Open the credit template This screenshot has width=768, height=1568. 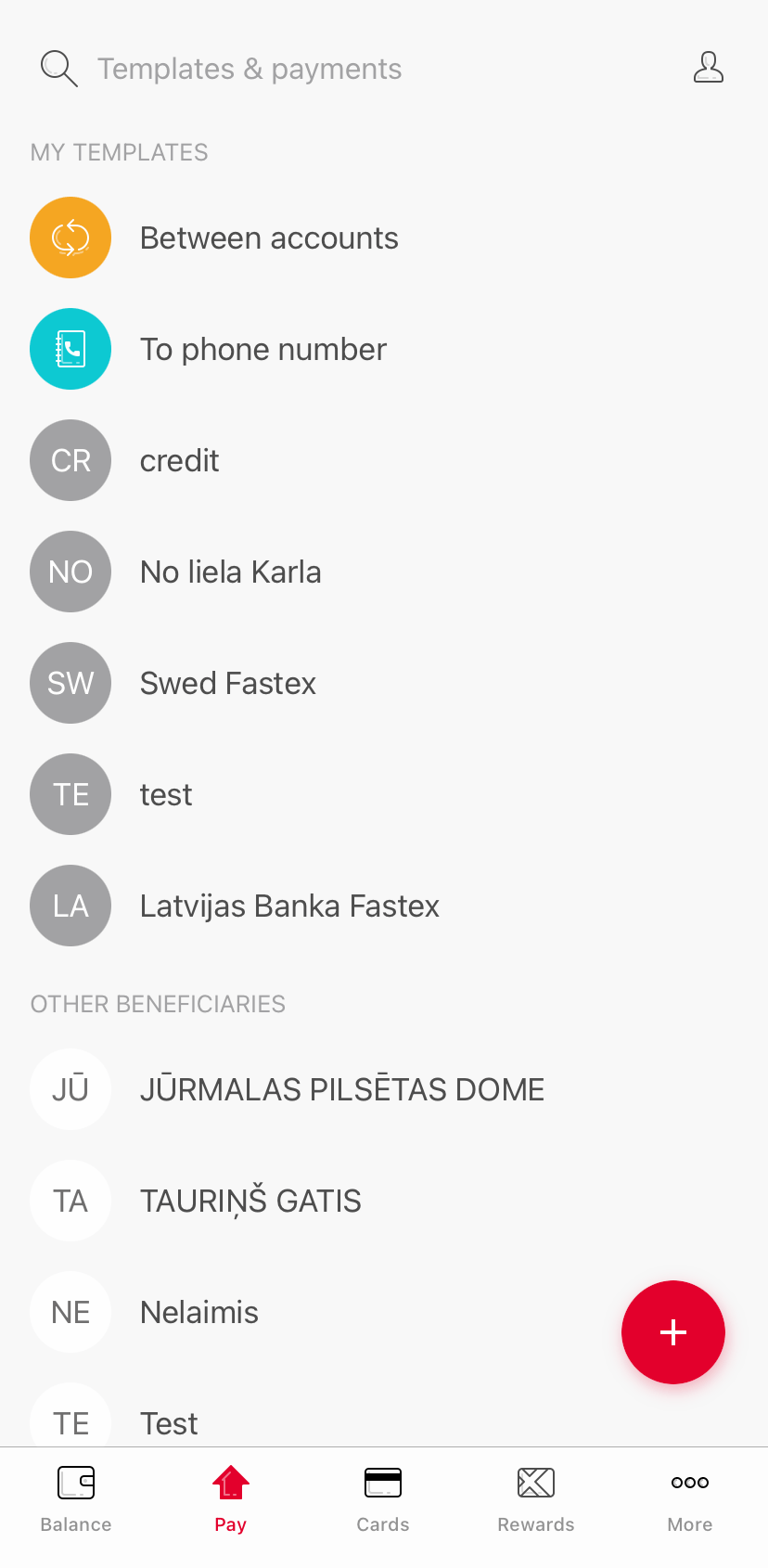[x=384, y=460]
